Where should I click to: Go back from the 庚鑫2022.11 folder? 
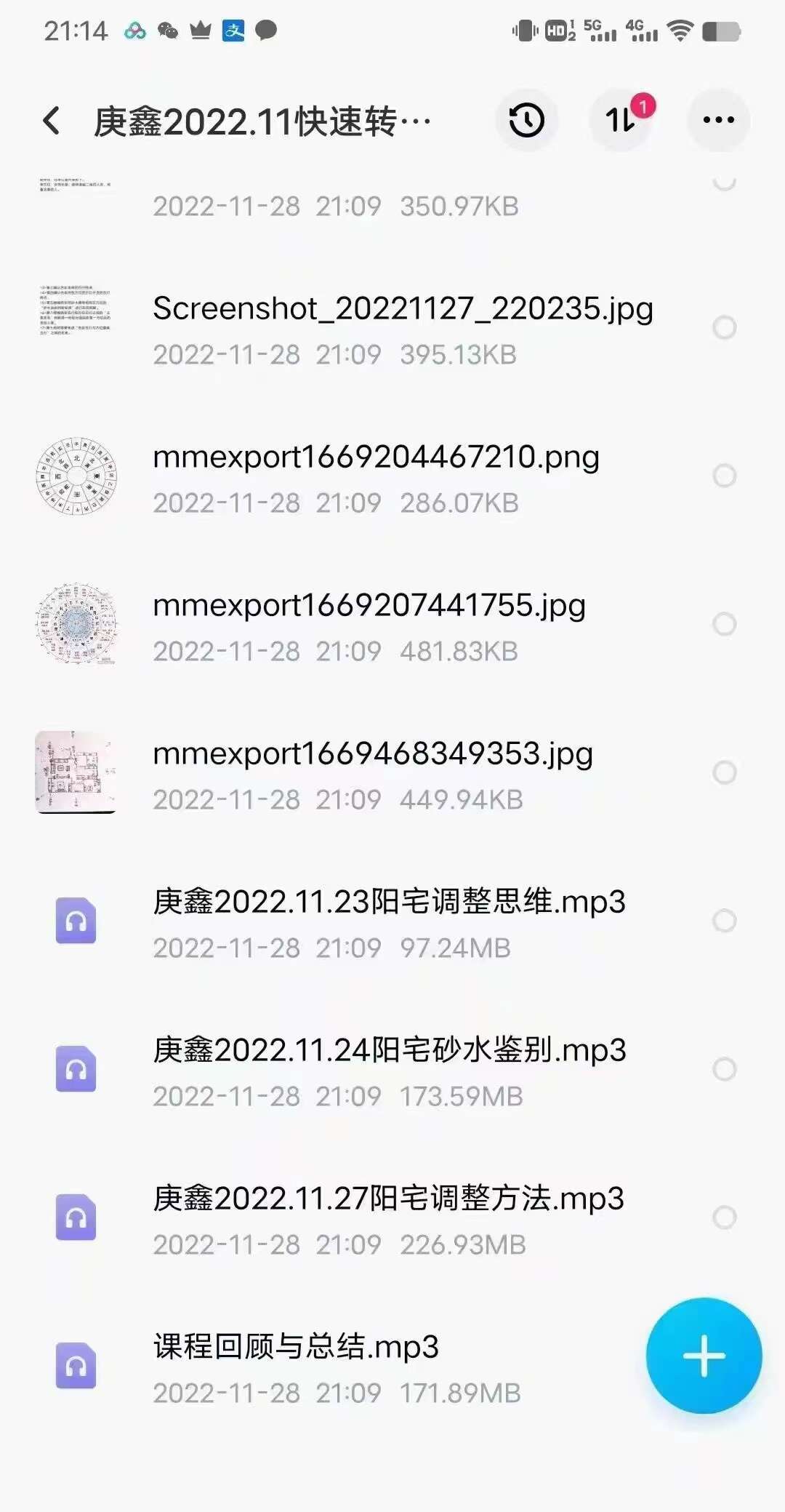coord(52,121)
